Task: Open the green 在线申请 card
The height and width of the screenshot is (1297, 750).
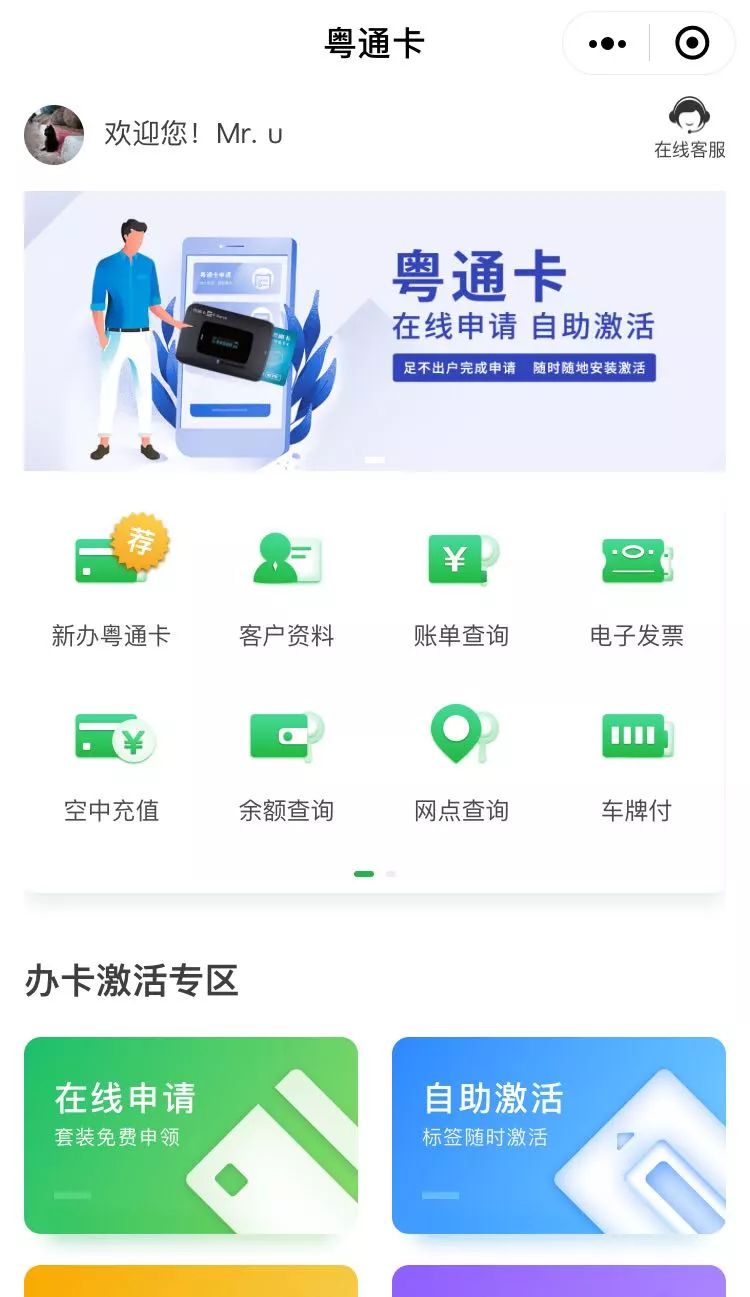Action: [191, 1135]
